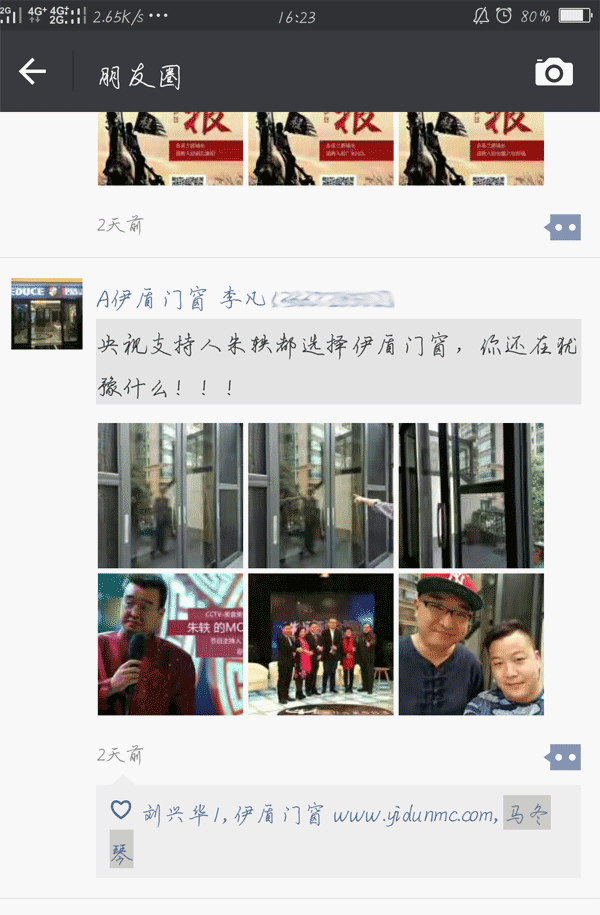Open liker 马令琴's profile

pos(526,815)
